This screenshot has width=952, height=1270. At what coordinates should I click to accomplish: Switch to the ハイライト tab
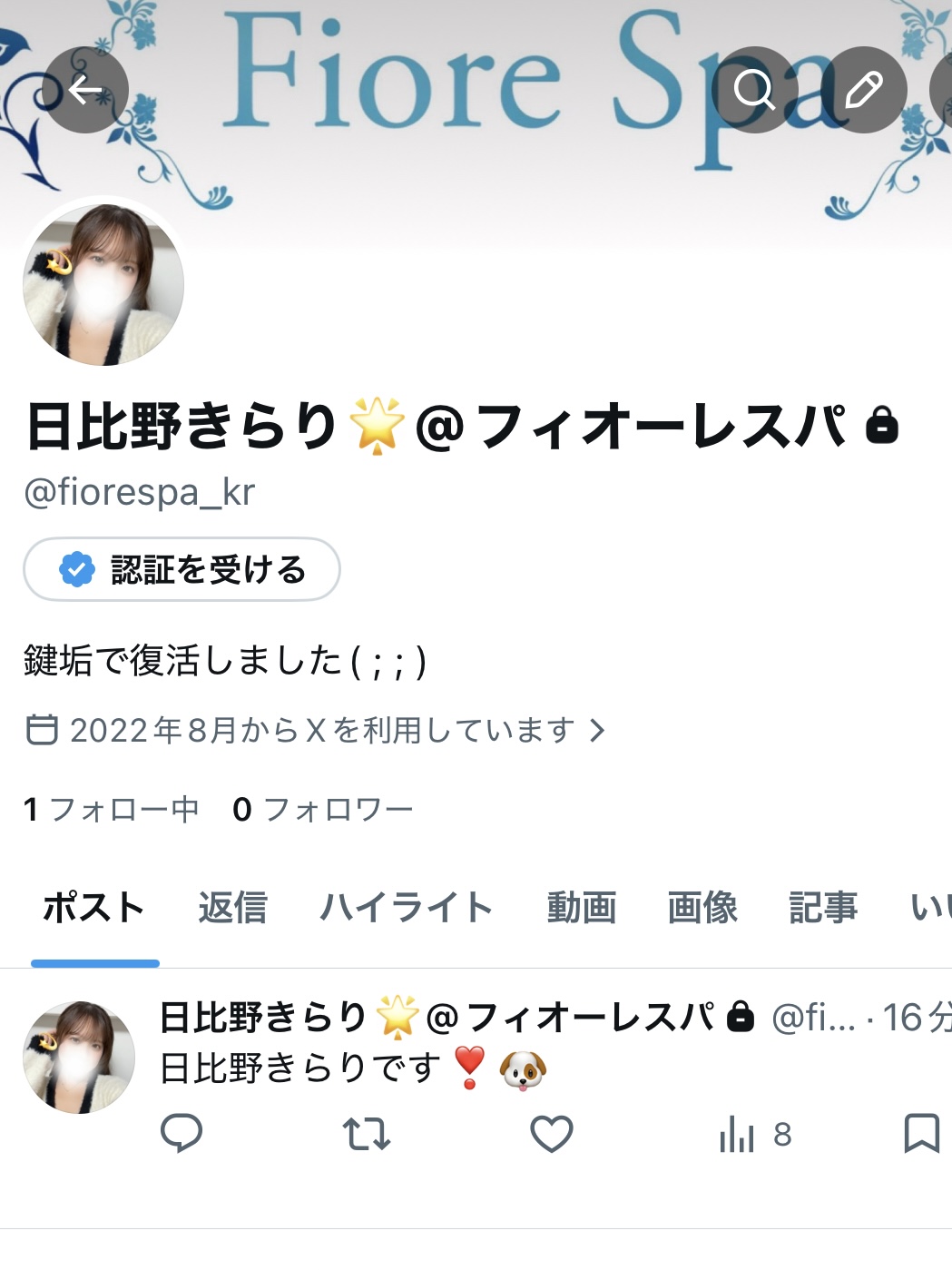coord(406,908)
